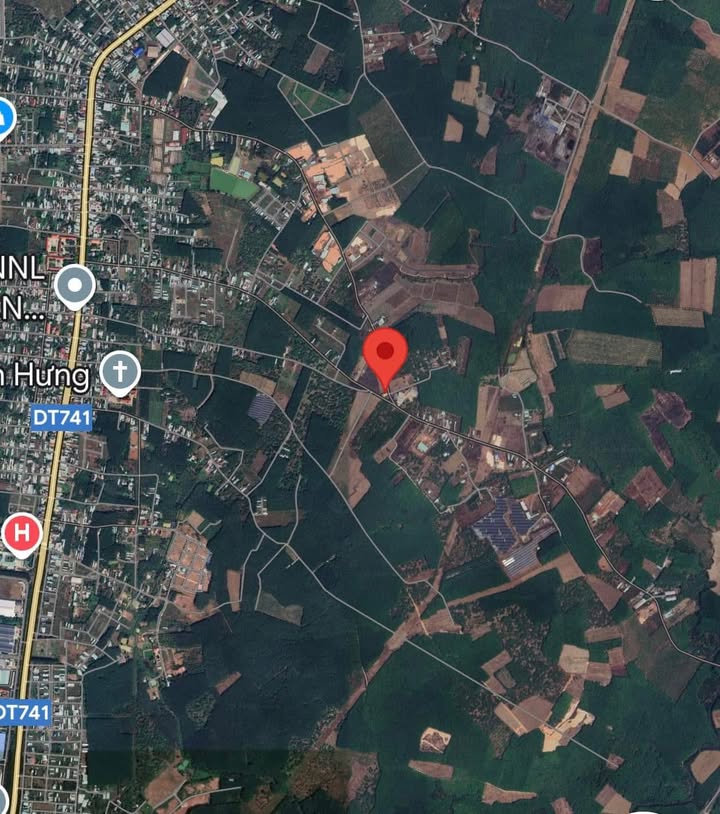The width and height of the screenshot is (720, 814).
Task: Tap the red dropped pin marker
Action: point(385,353)
